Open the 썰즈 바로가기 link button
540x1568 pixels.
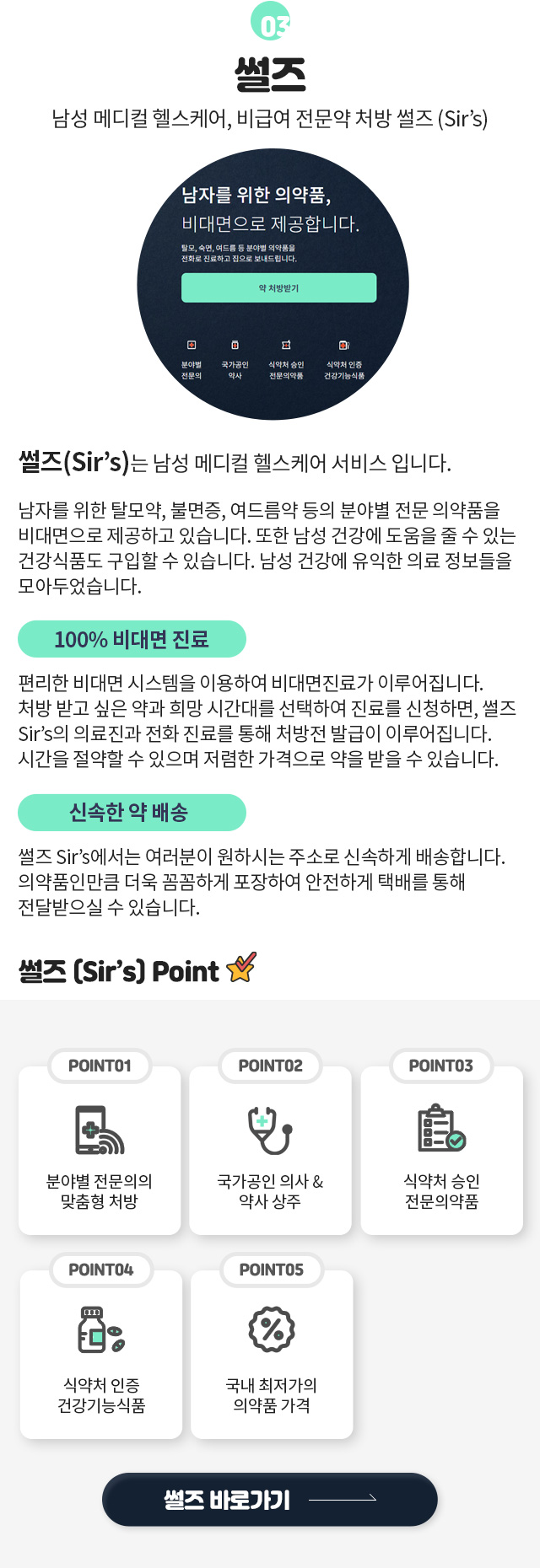(269, 1499)
